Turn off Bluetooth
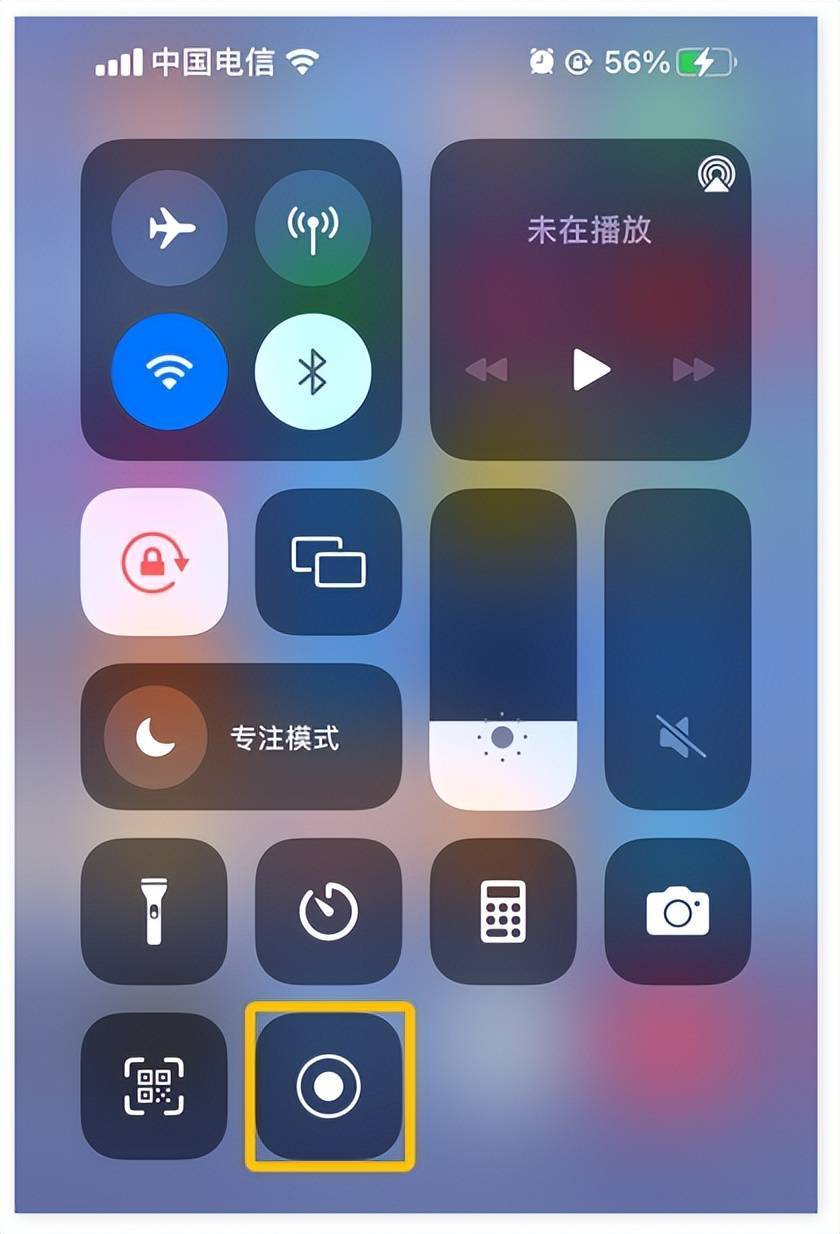The width and height of the screenshot is (840, 1234). pyautogui.click(x=314, y=371)
